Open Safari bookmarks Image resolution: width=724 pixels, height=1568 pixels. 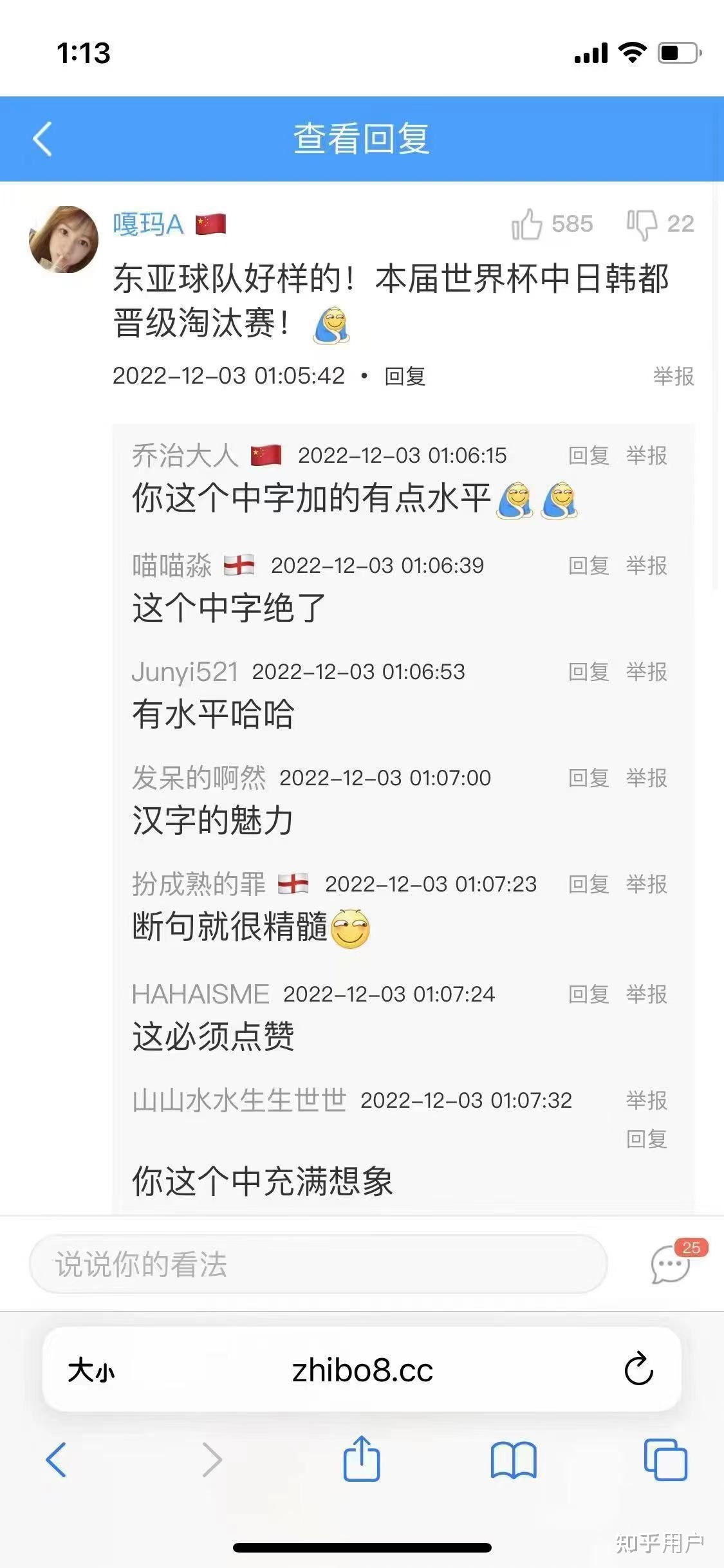coord(513,1459)
